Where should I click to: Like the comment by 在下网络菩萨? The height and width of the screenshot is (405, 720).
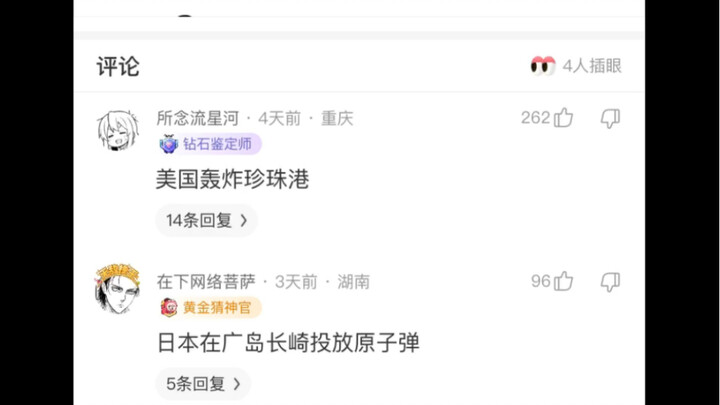[563, 282]
